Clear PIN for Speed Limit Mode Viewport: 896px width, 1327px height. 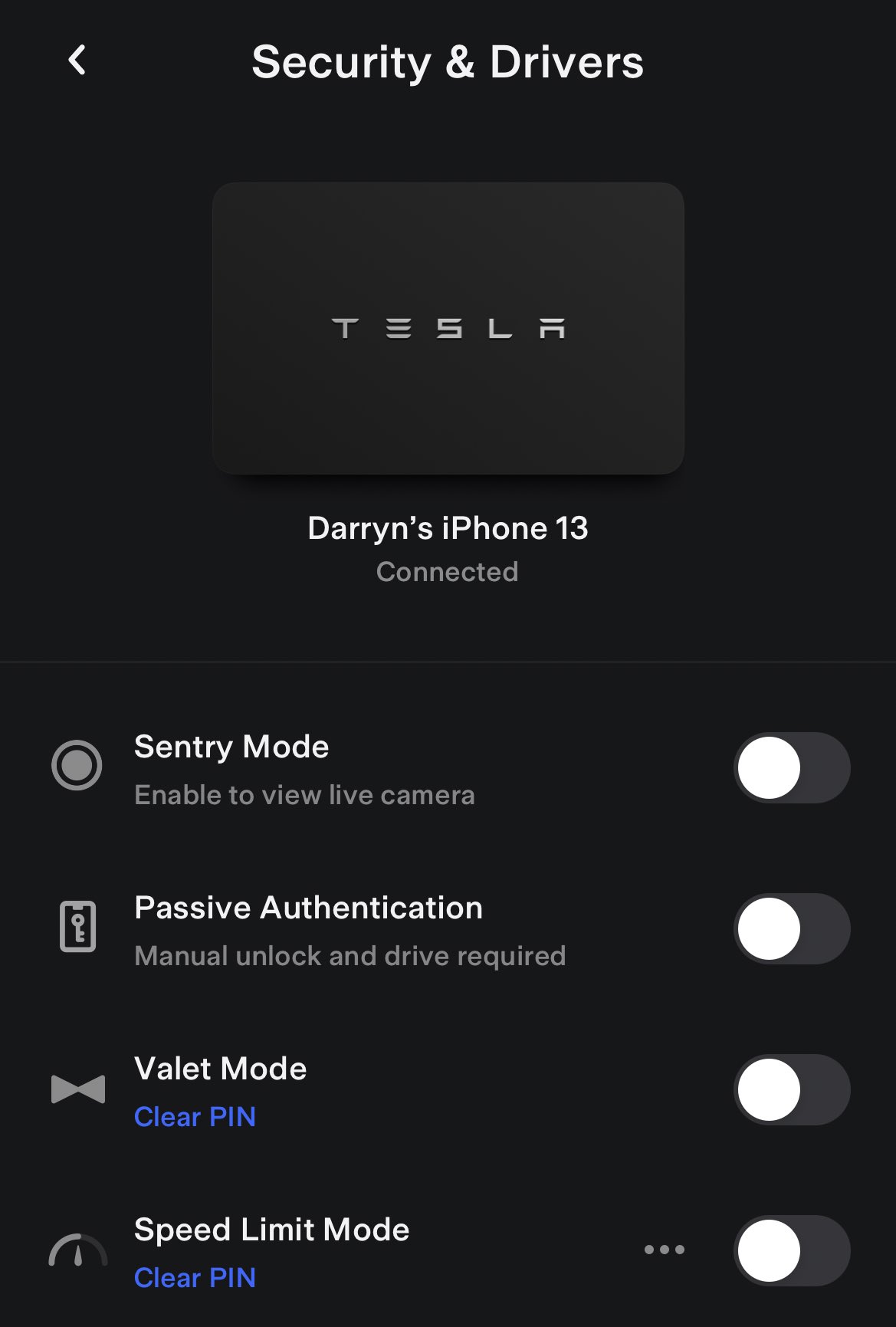[x=195, y=1278]
